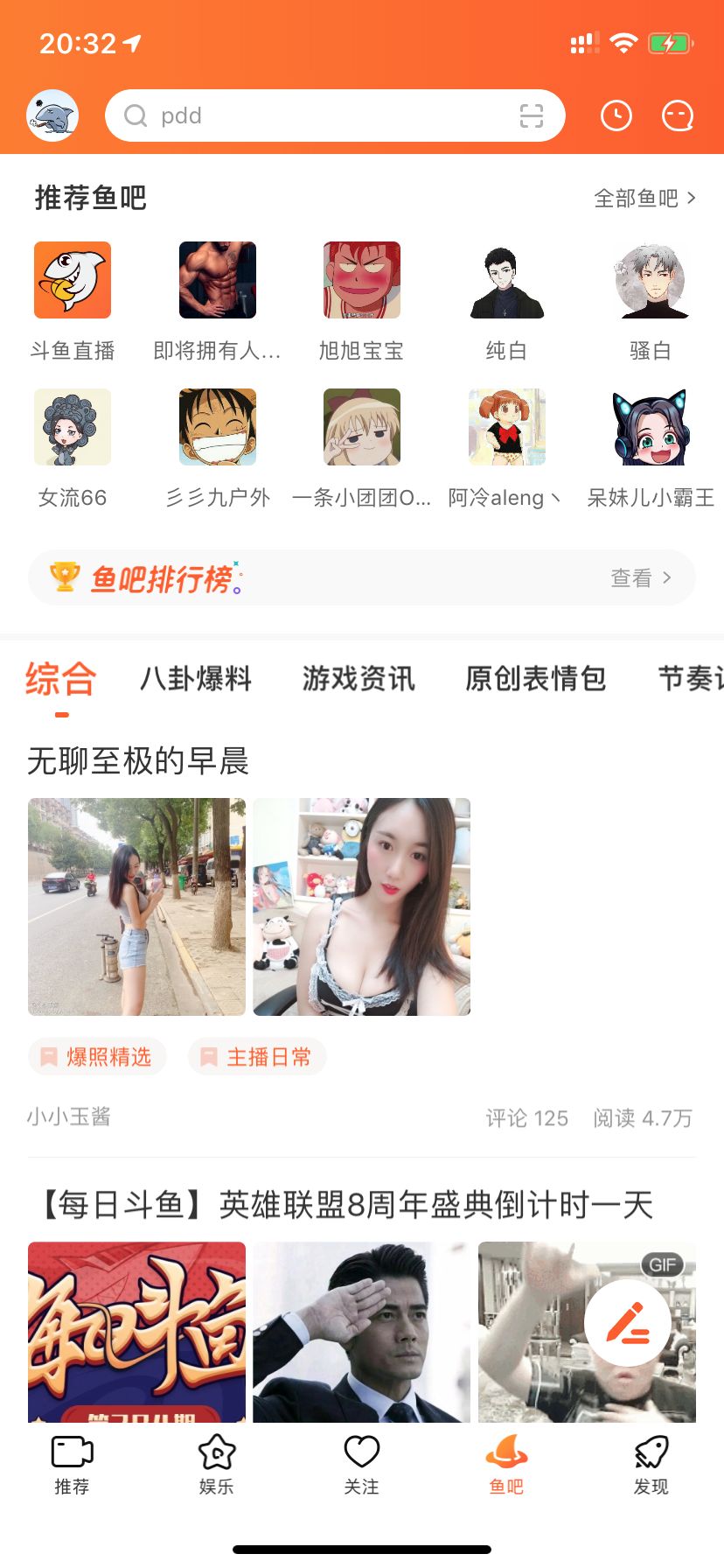This screenshot has width=724, height=1568.
Task: Compose a new post with pencil button
Action: [628, 1323]
